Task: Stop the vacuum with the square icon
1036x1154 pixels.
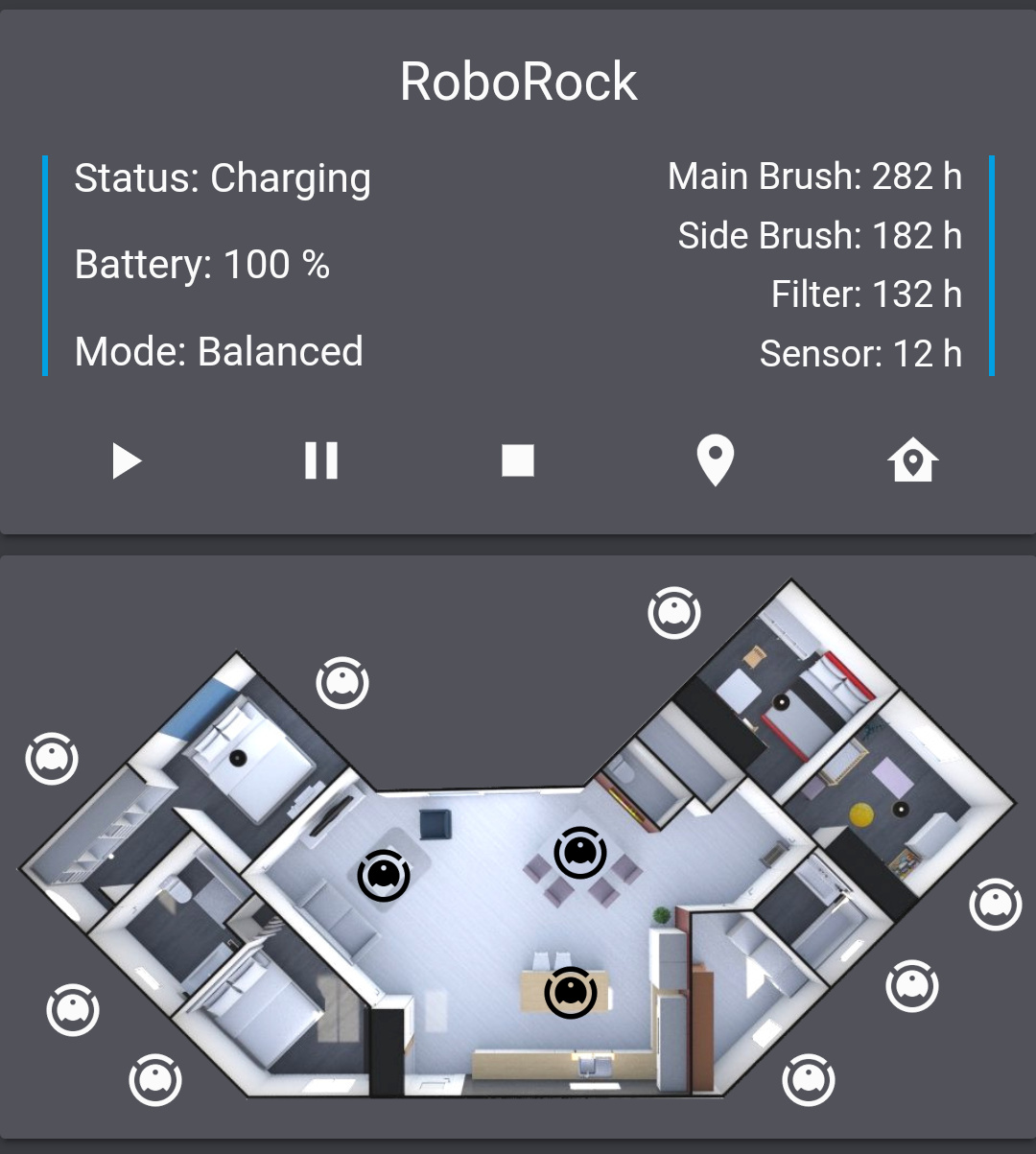Action: [518, 460]
